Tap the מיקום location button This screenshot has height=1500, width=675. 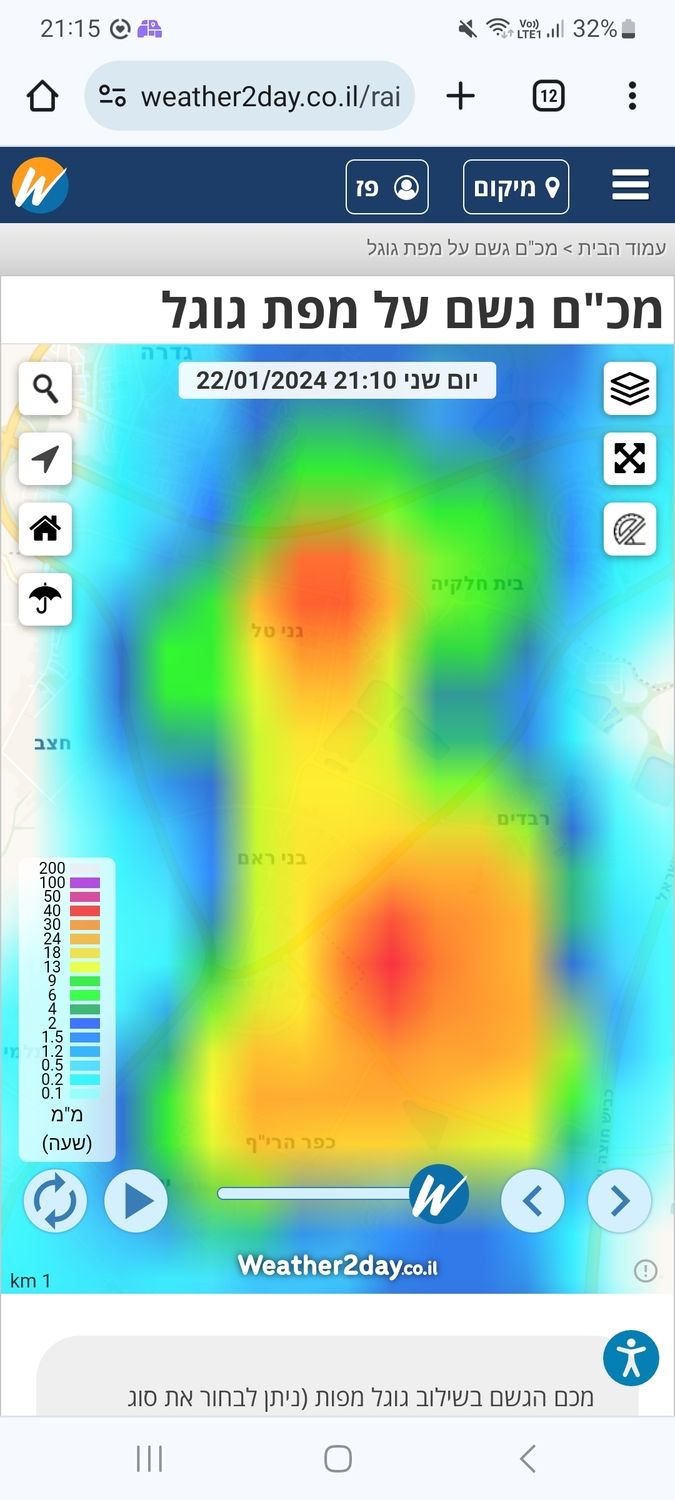coord(516,187)
